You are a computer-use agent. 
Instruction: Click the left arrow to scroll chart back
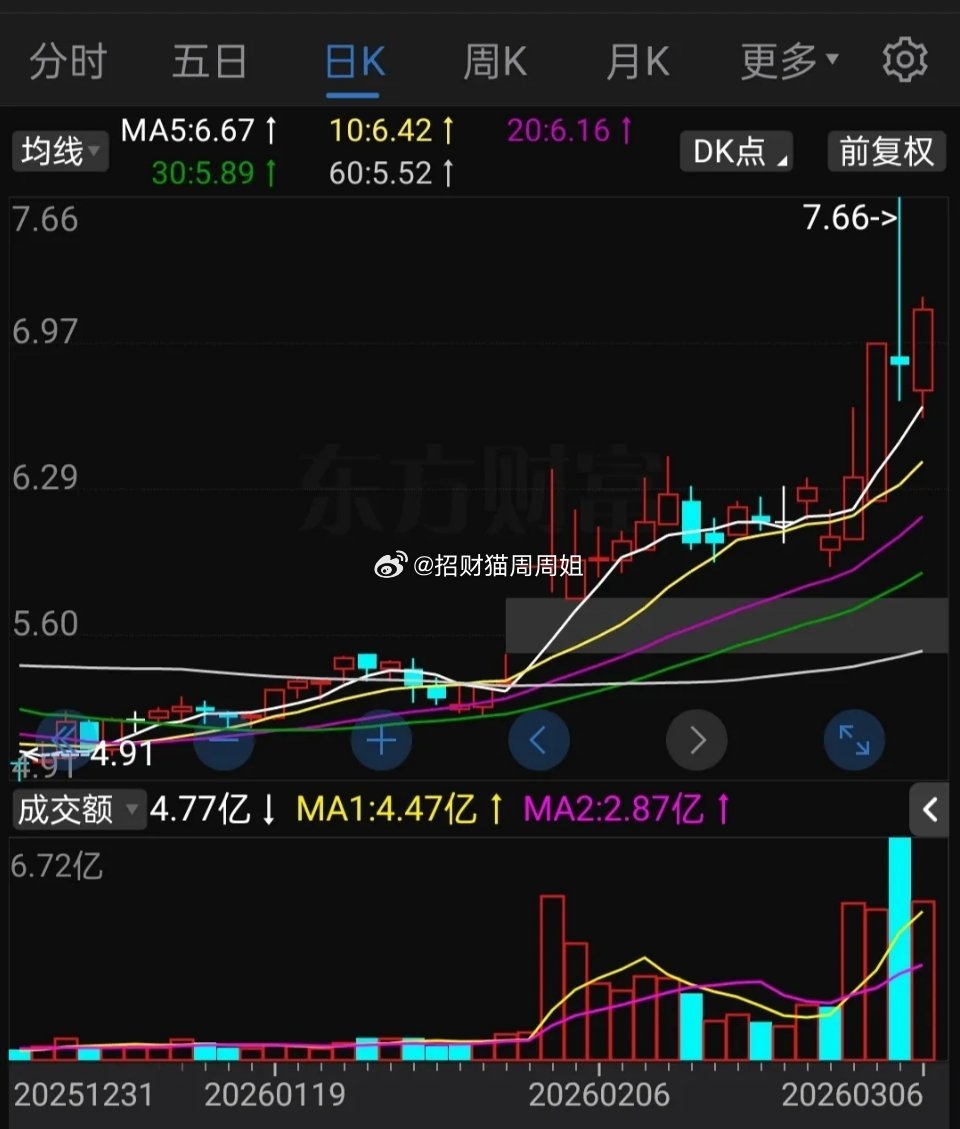click(539, 740)
